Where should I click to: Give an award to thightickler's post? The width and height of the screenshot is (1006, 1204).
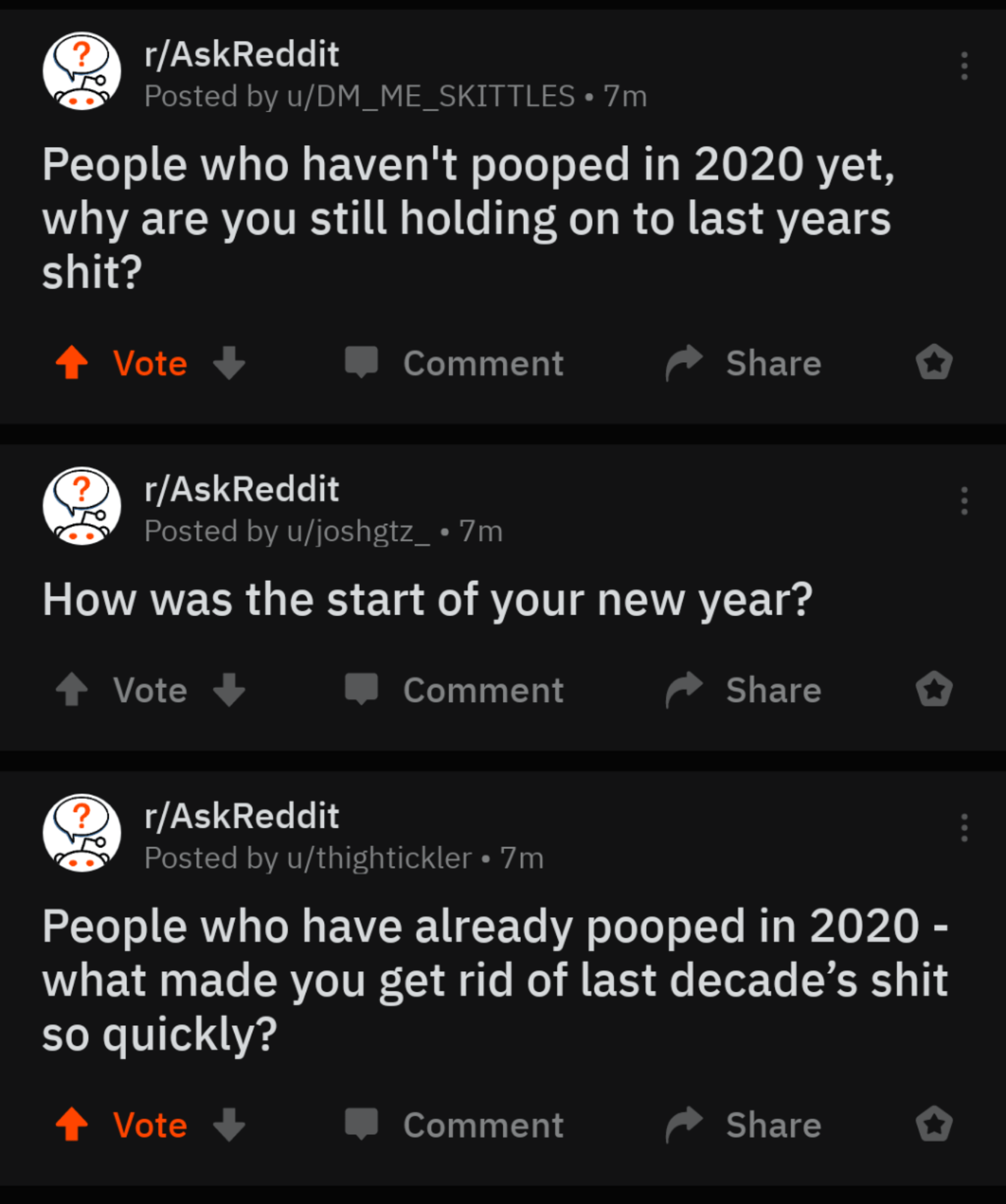coord(934,1124)
